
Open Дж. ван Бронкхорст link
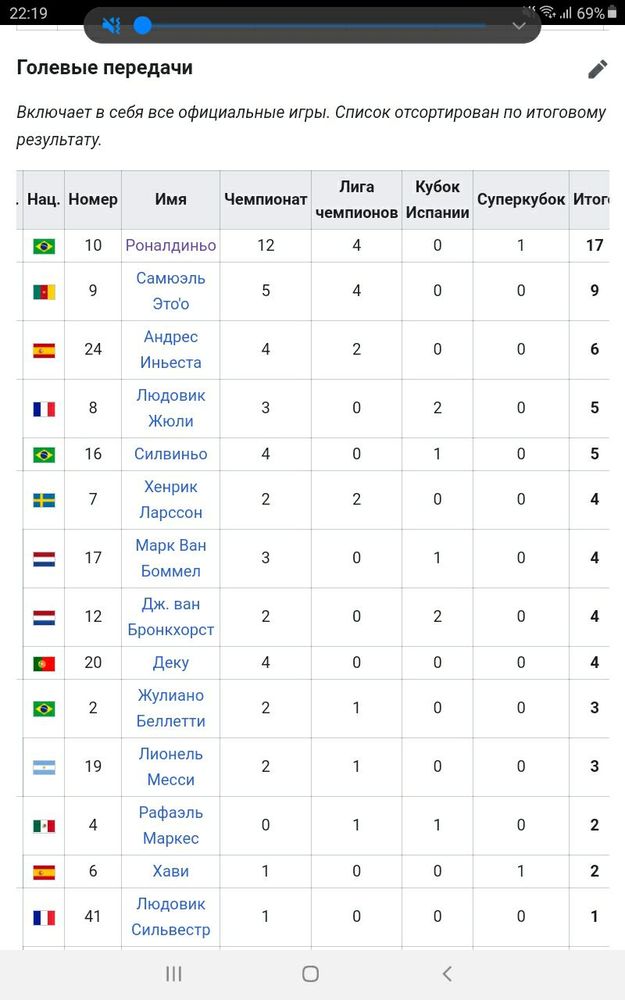(x=171, y=617)
